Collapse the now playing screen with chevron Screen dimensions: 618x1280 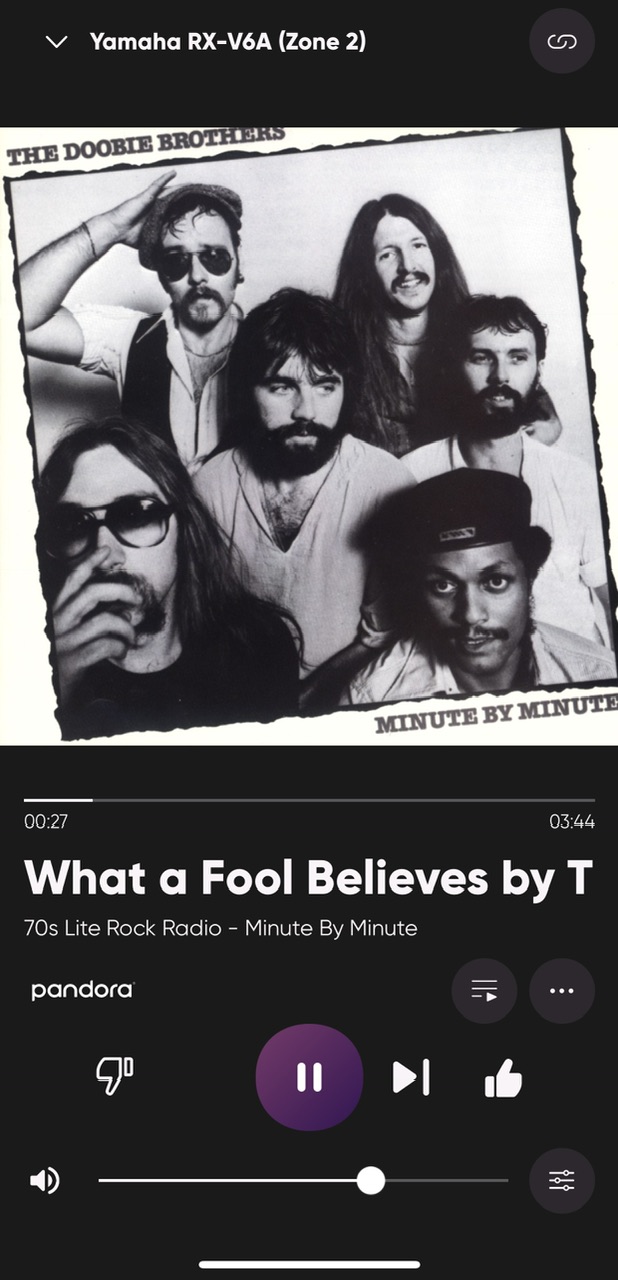[57, 42]
